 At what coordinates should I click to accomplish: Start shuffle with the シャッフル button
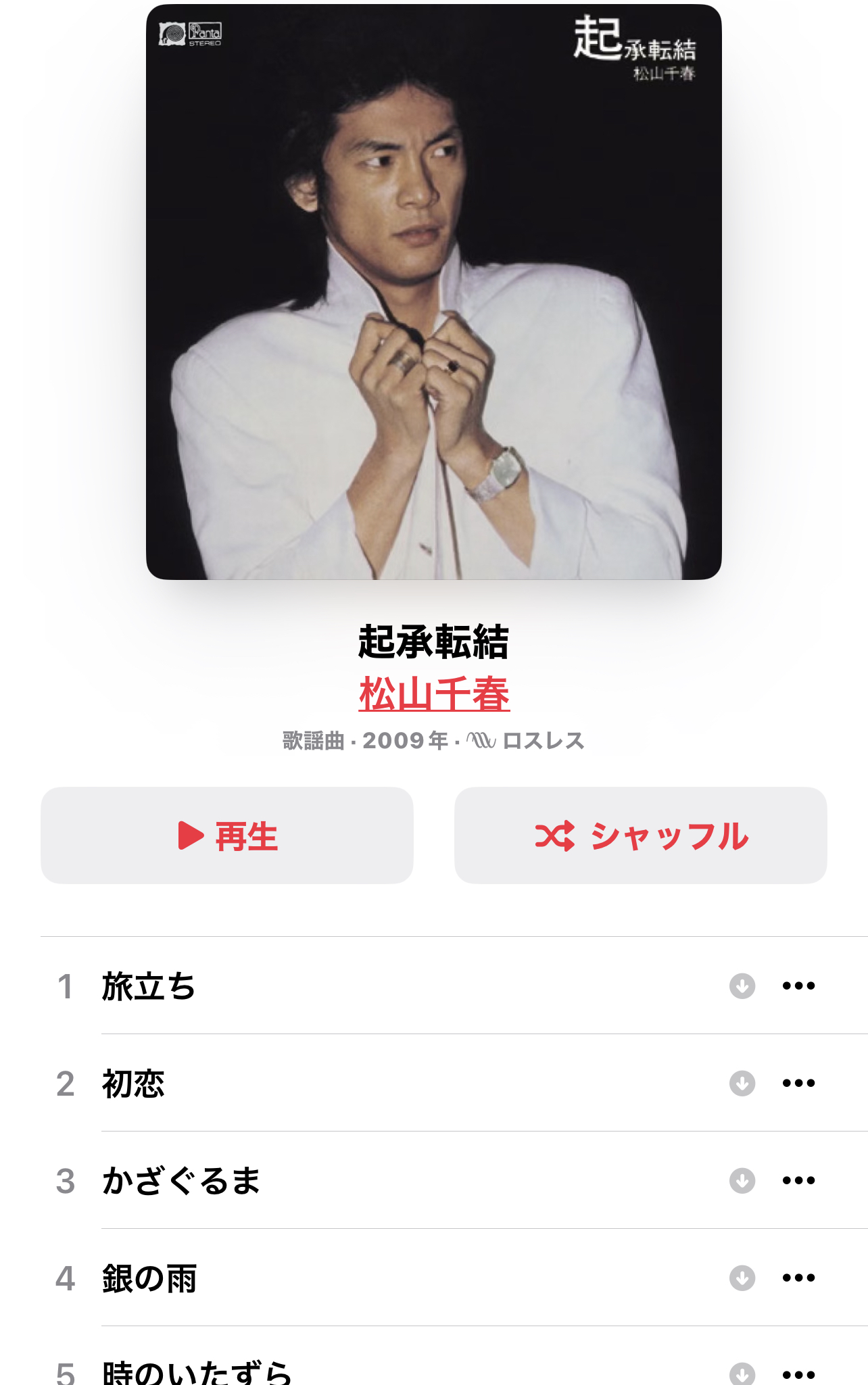(x=640, y=835)
